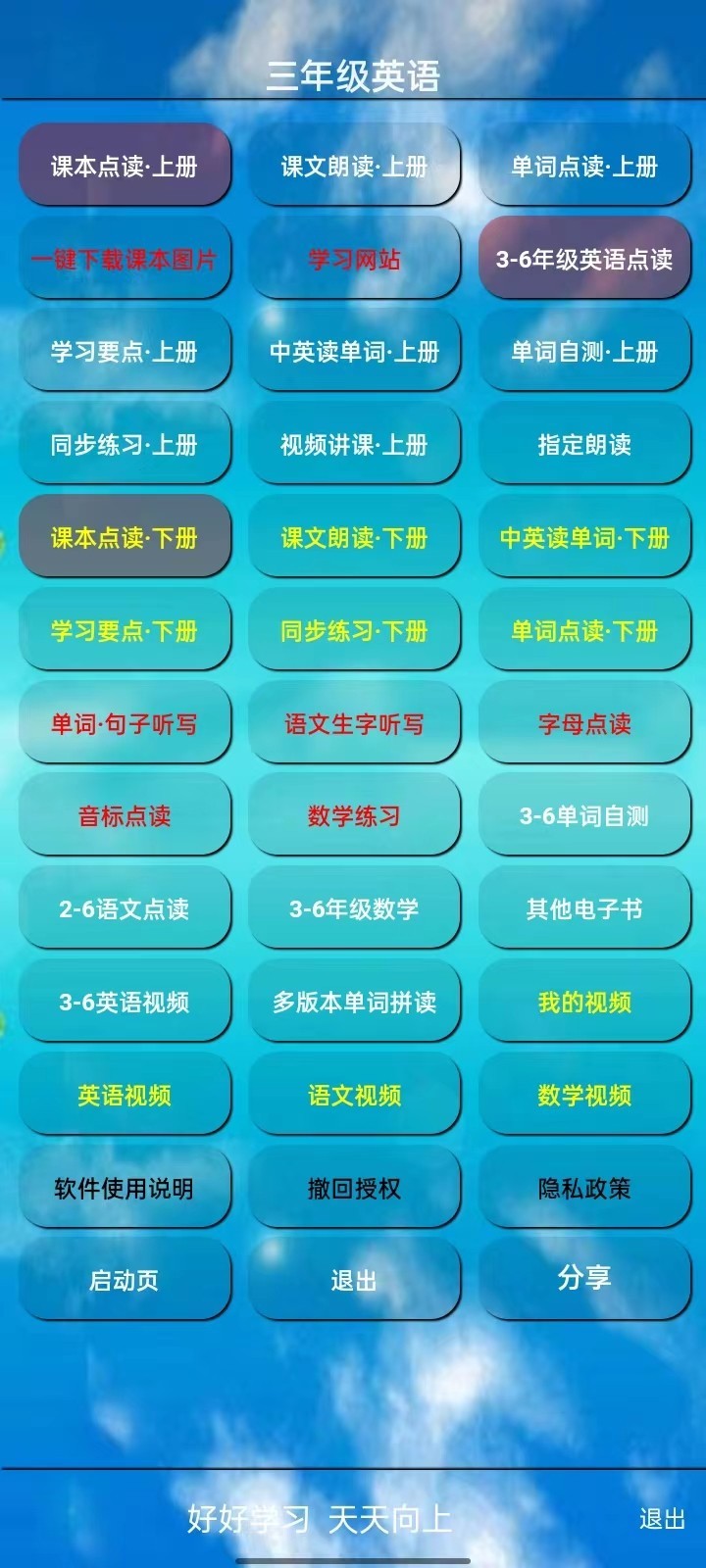Open 视频讲课·上册
Screen dimensions: 706x1568
354,444
